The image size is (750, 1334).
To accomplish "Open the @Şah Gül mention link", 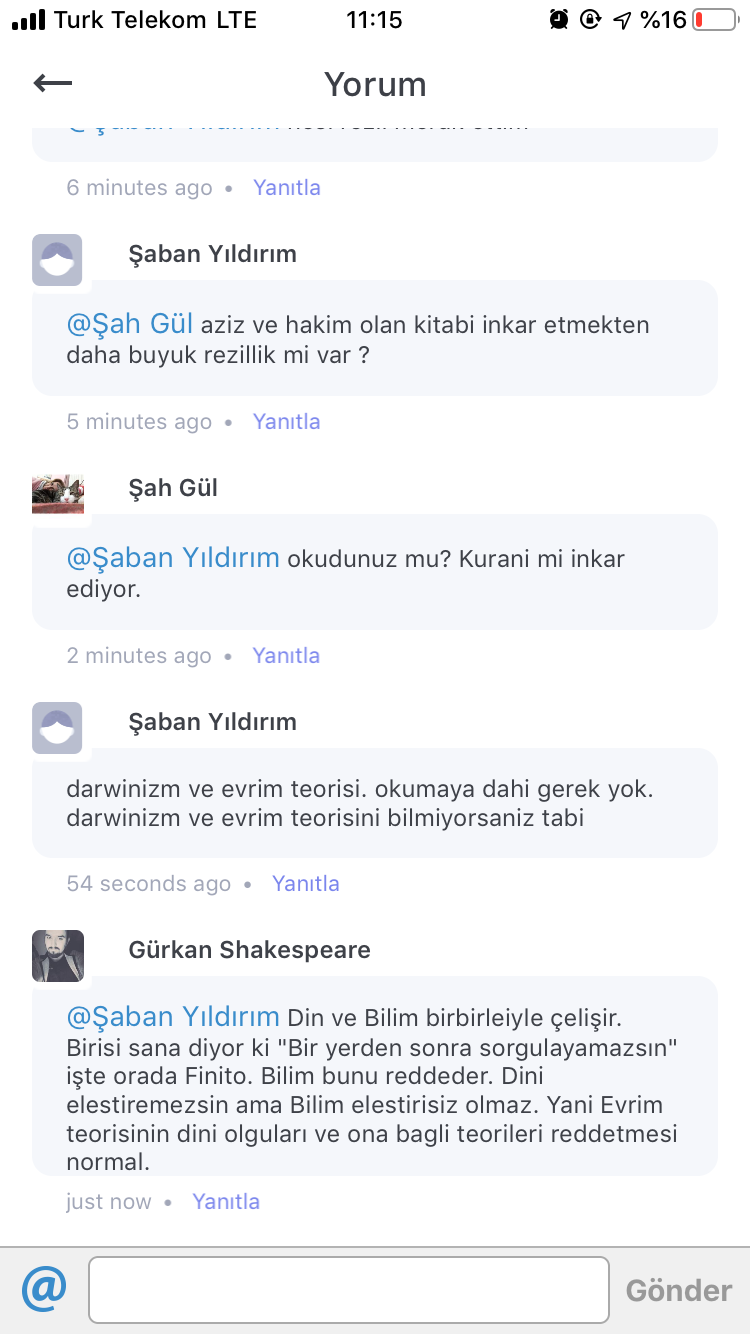I will tap(129, 324).
